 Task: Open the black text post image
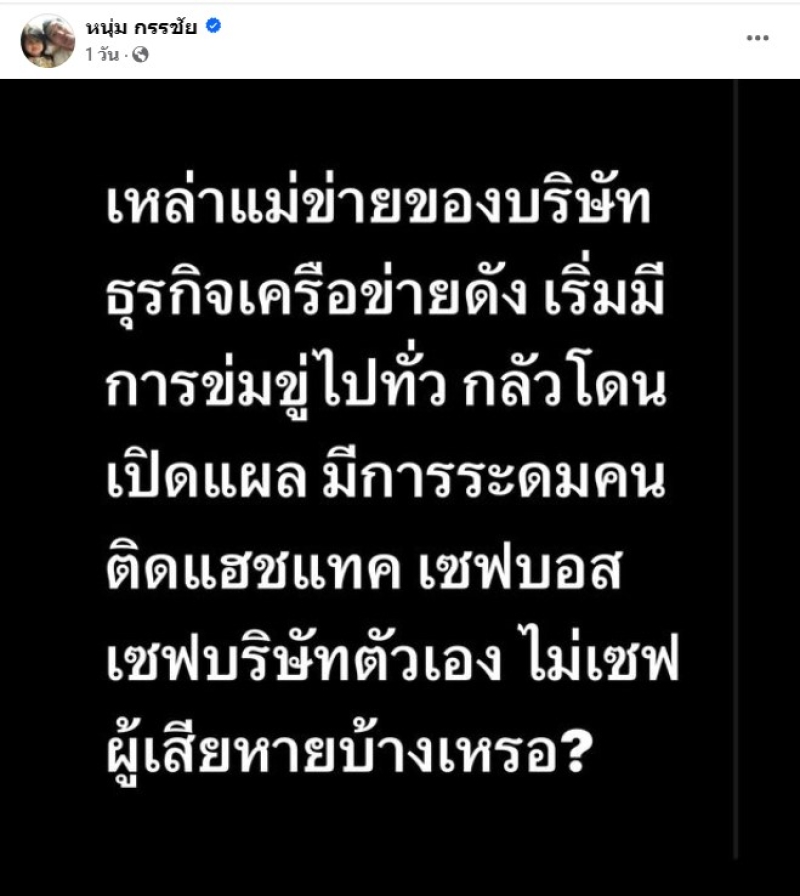pyautogui.click(x=400, y=480)
